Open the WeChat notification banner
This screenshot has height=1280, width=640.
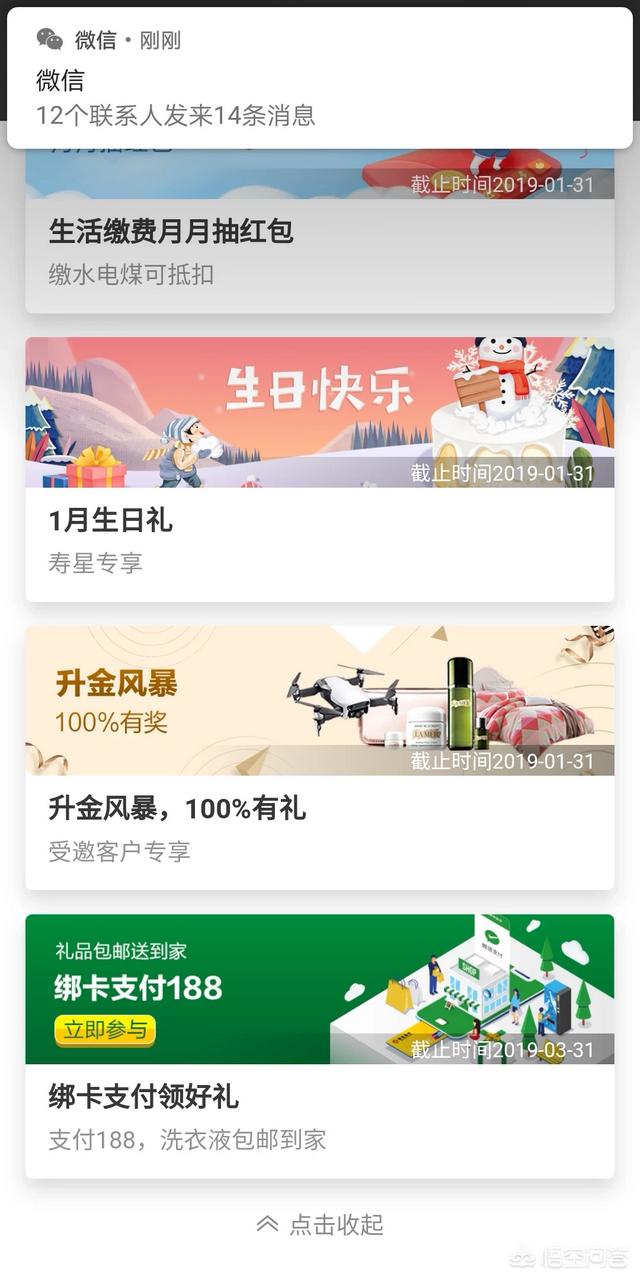tap(320, 80)
